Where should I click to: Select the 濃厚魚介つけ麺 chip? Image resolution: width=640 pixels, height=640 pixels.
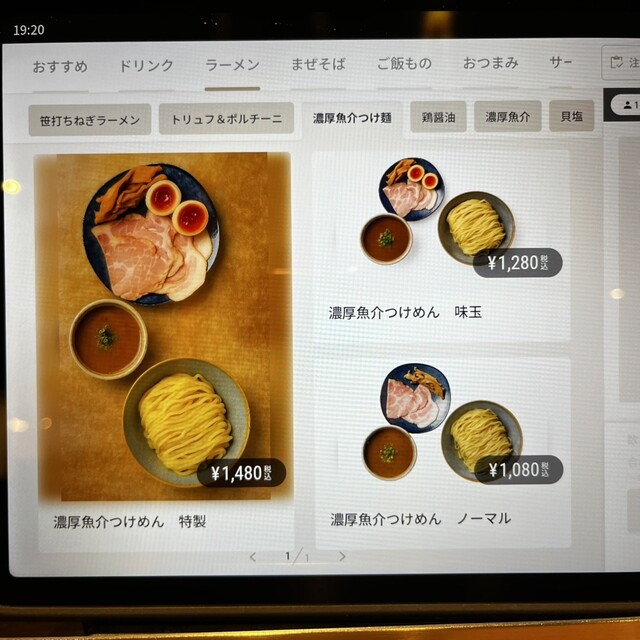(352, 118)
